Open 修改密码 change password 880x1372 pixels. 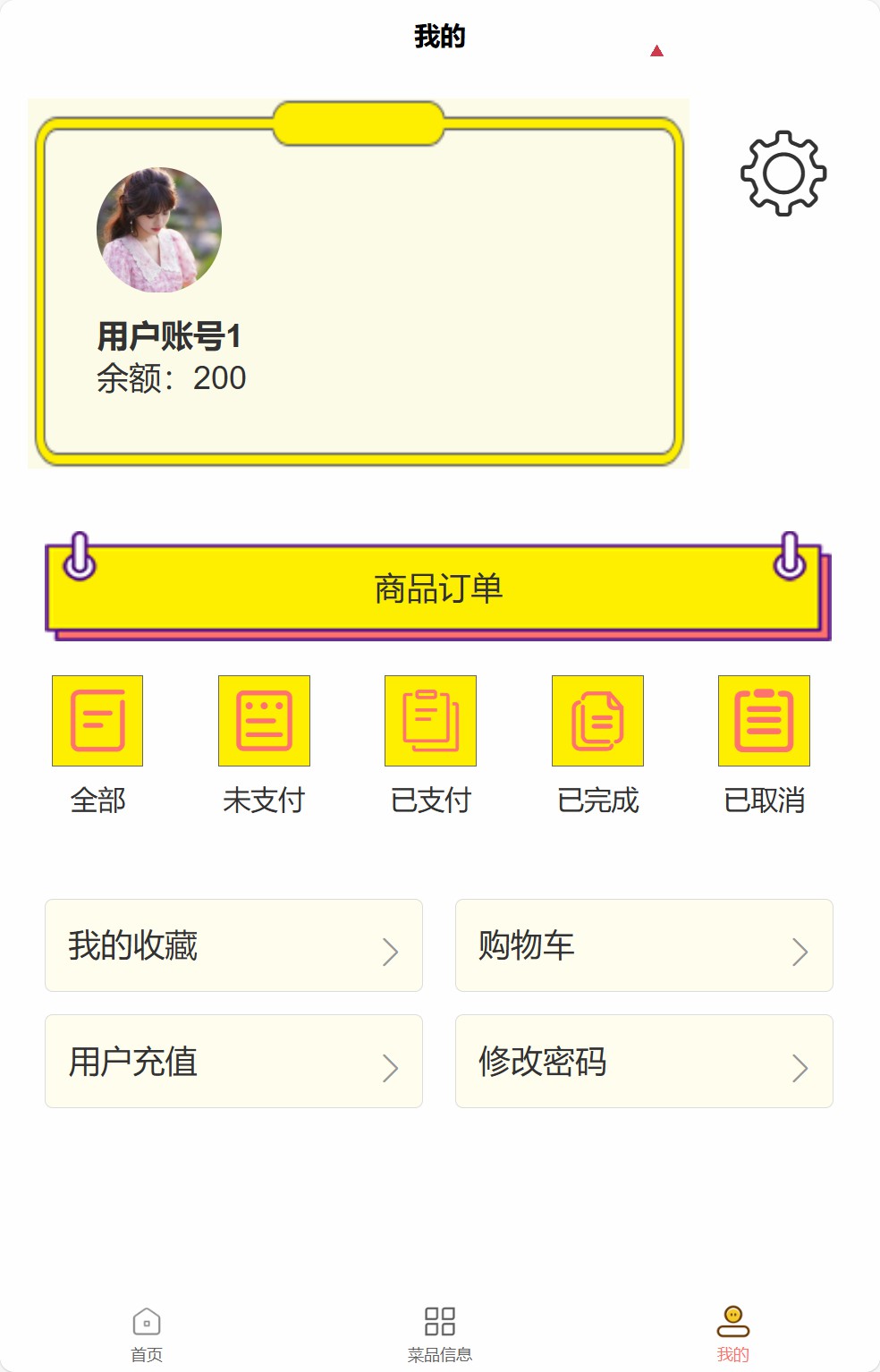click(x=644, y=1062)
